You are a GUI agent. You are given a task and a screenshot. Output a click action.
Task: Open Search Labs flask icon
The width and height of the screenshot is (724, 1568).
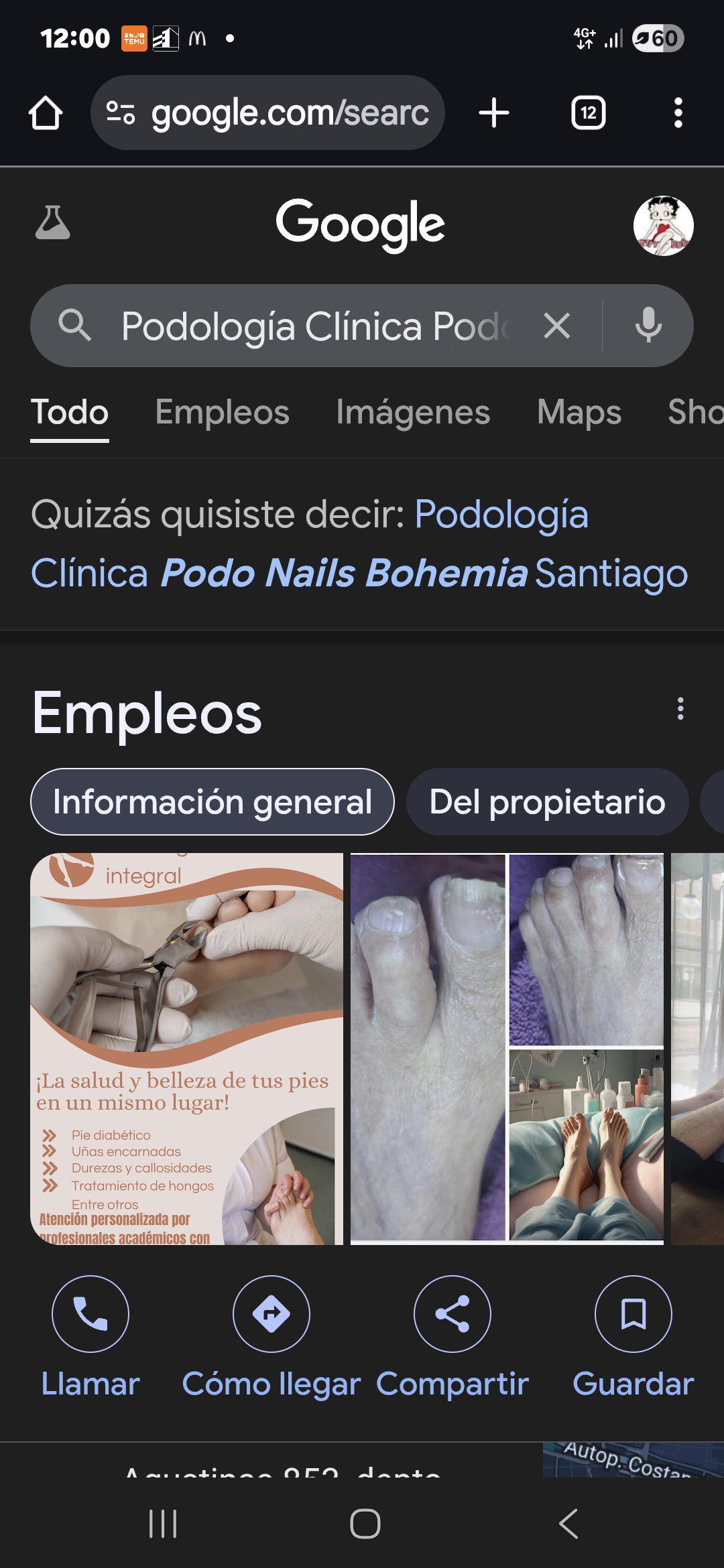52,223
